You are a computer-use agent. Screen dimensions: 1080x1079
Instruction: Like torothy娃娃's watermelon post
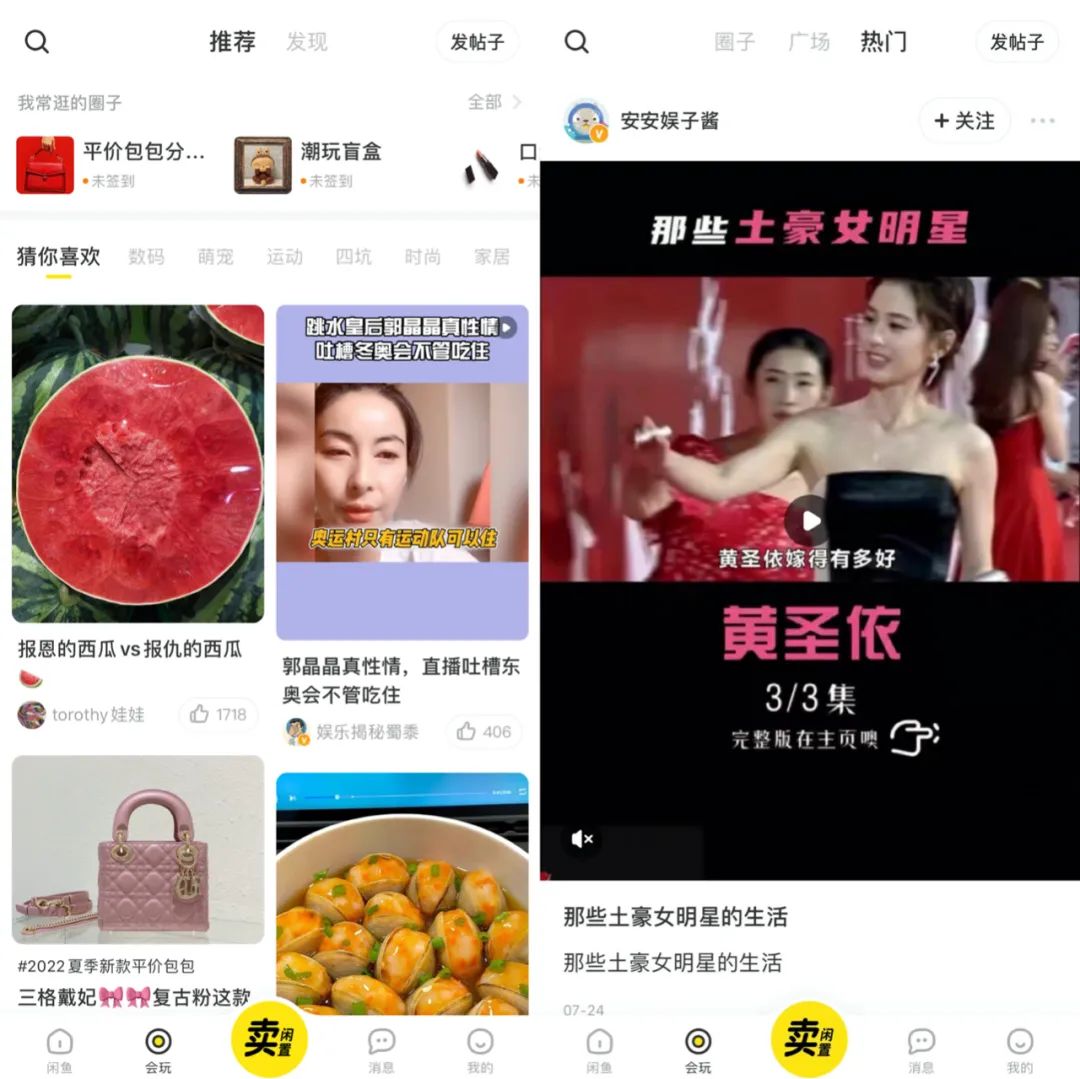218,714
